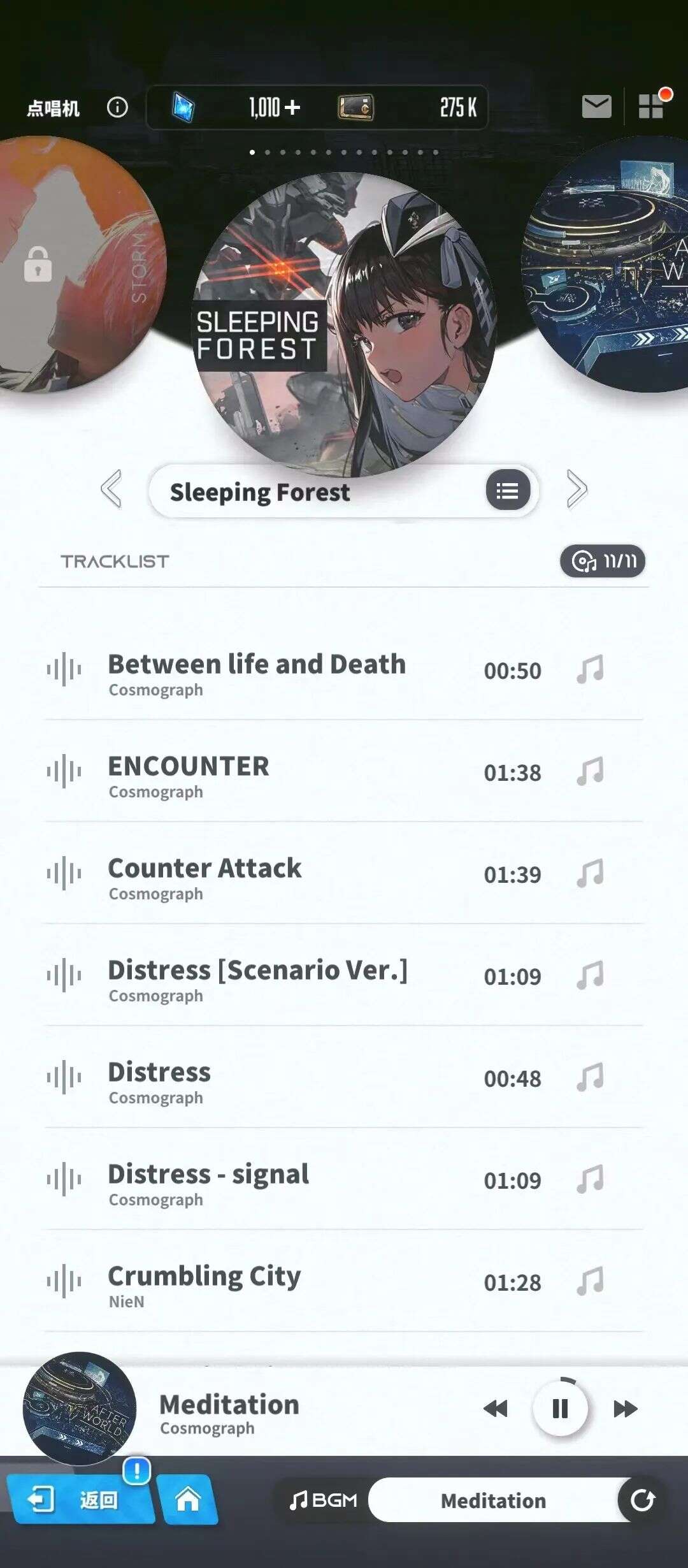The width and height of the screenshot is (688, 1568).
Task: Set Distress - signal as BGM via note icon
Action: [x=590, y=1179]
